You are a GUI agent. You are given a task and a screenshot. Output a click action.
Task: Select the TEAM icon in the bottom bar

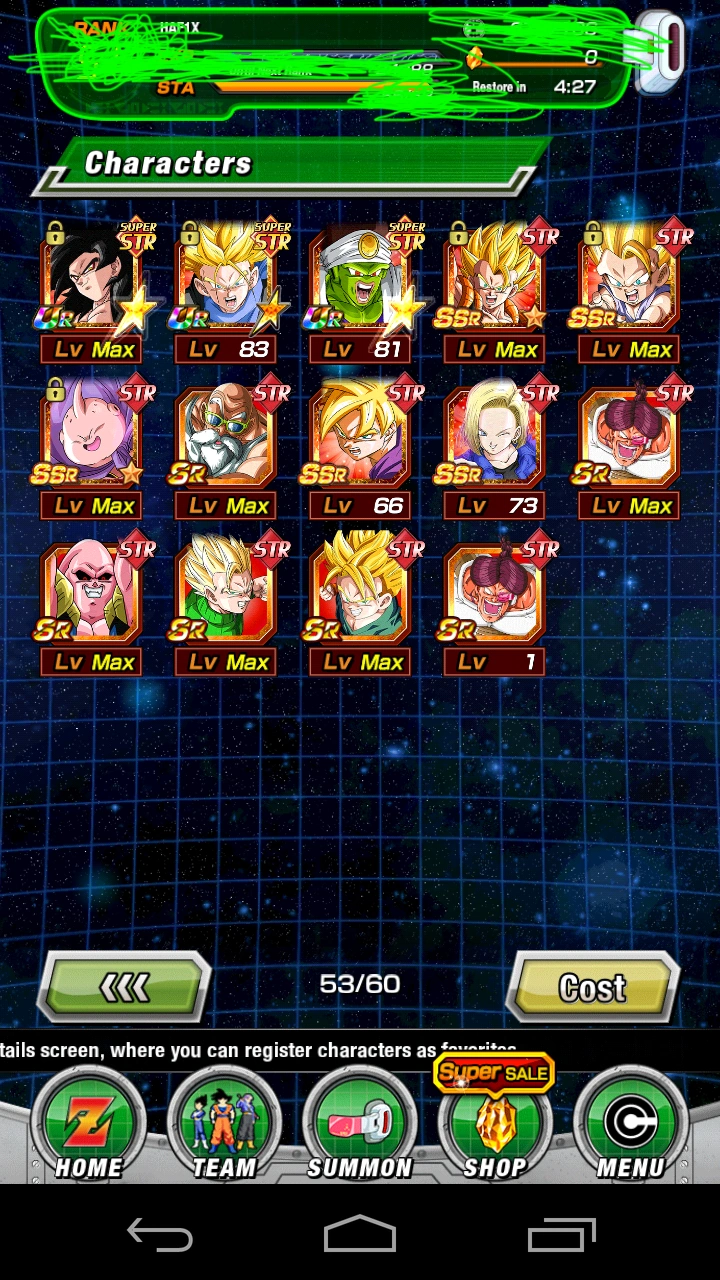225,1123
